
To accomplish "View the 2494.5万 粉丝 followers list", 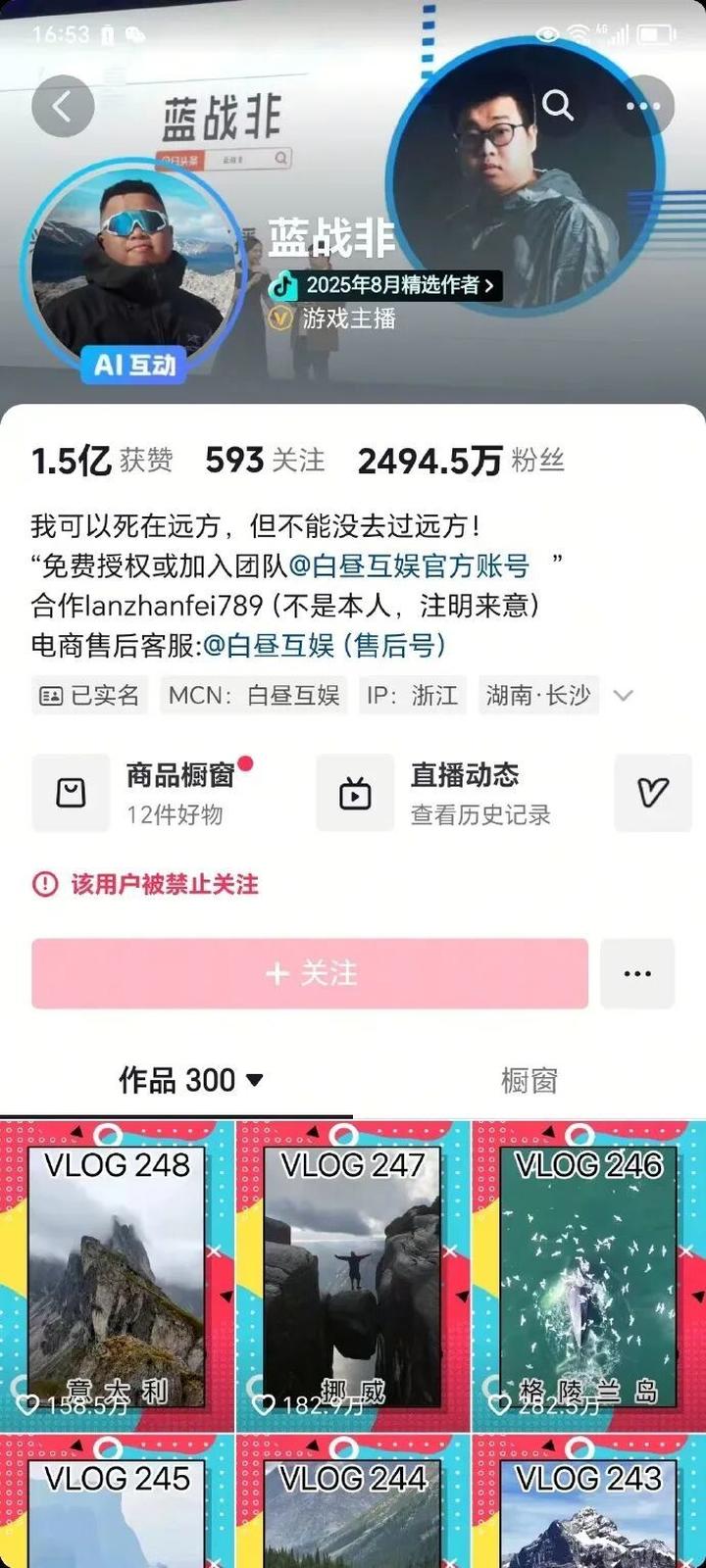I will [x=461, y=460].
